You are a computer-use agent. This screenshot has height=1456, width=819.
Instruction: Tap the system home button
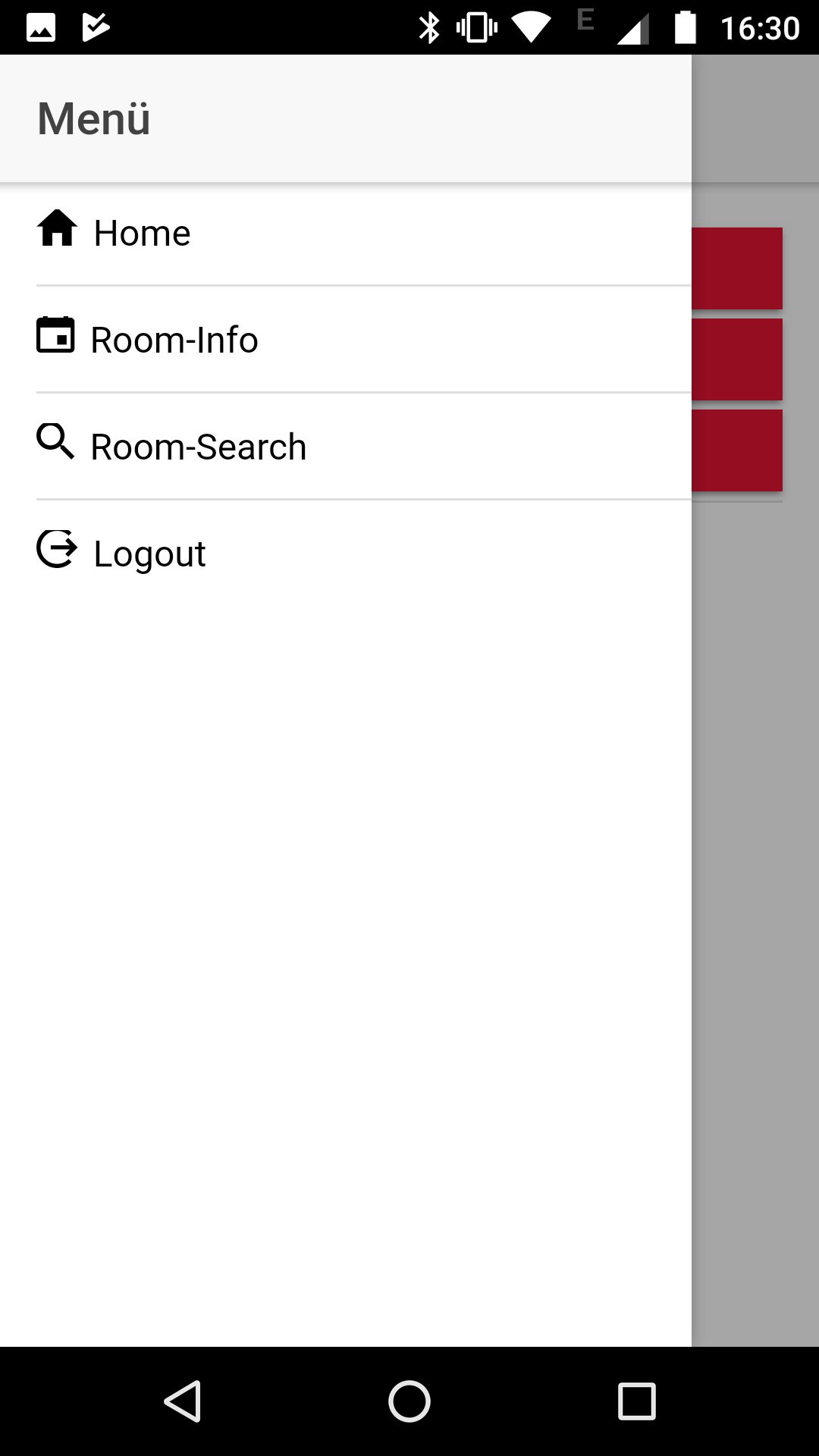coord(409,1401)
